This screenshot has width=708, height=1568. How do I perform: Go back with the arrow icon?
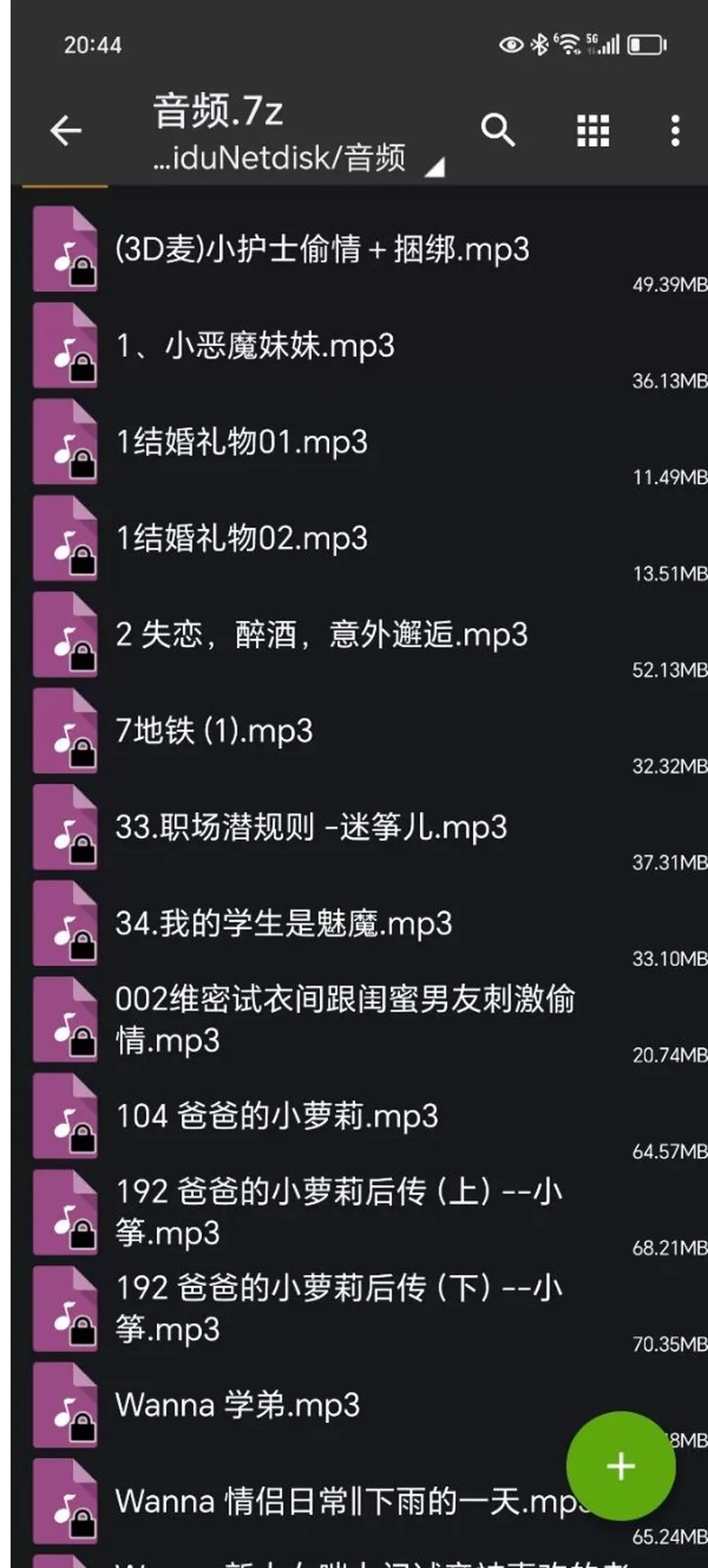click(x=66, y=131)
